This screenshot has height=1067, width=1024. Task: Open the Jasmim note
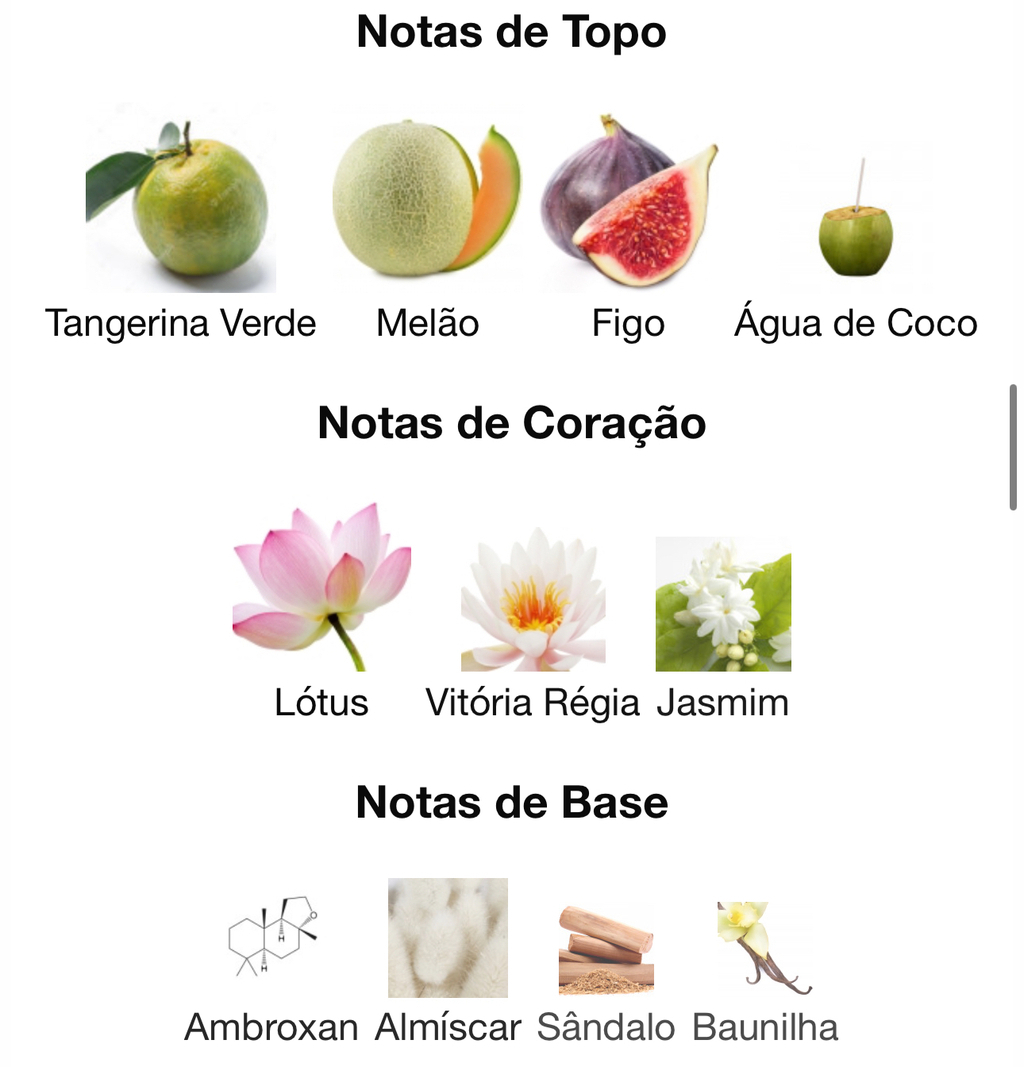tap(723, 605)
